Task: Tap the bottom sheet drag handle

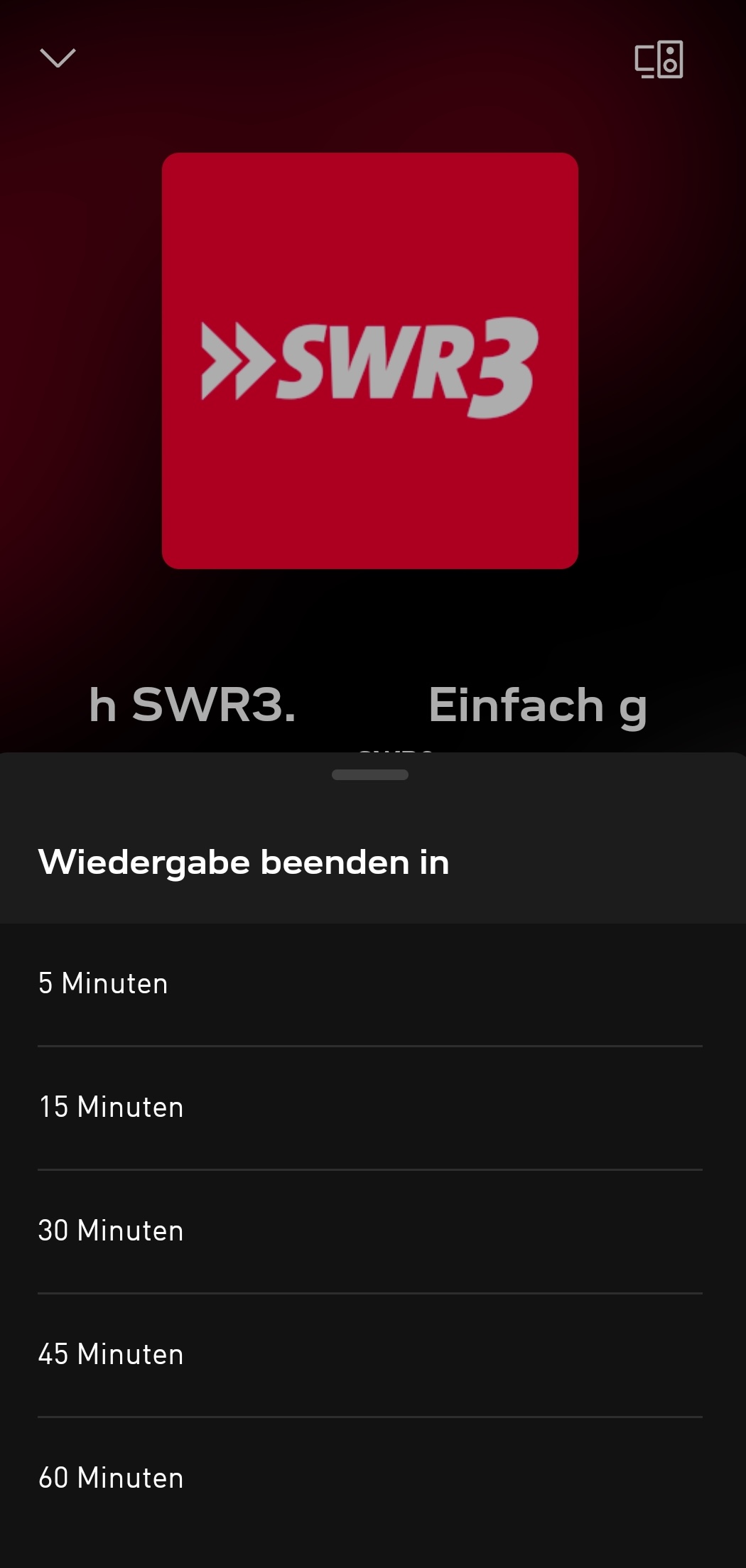Action: (x=369, y=775)
